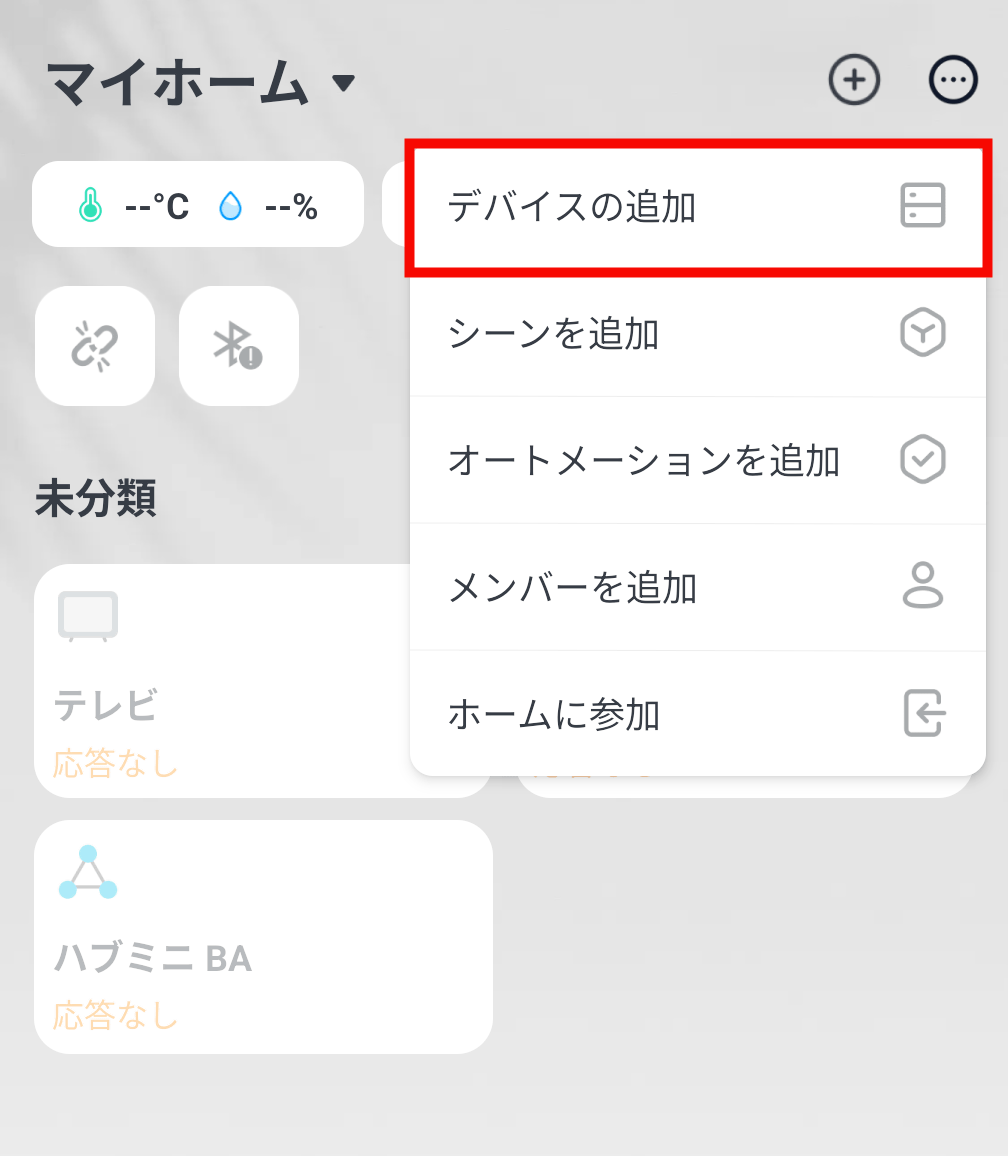Tap the plus add icon

click(854, 80)
